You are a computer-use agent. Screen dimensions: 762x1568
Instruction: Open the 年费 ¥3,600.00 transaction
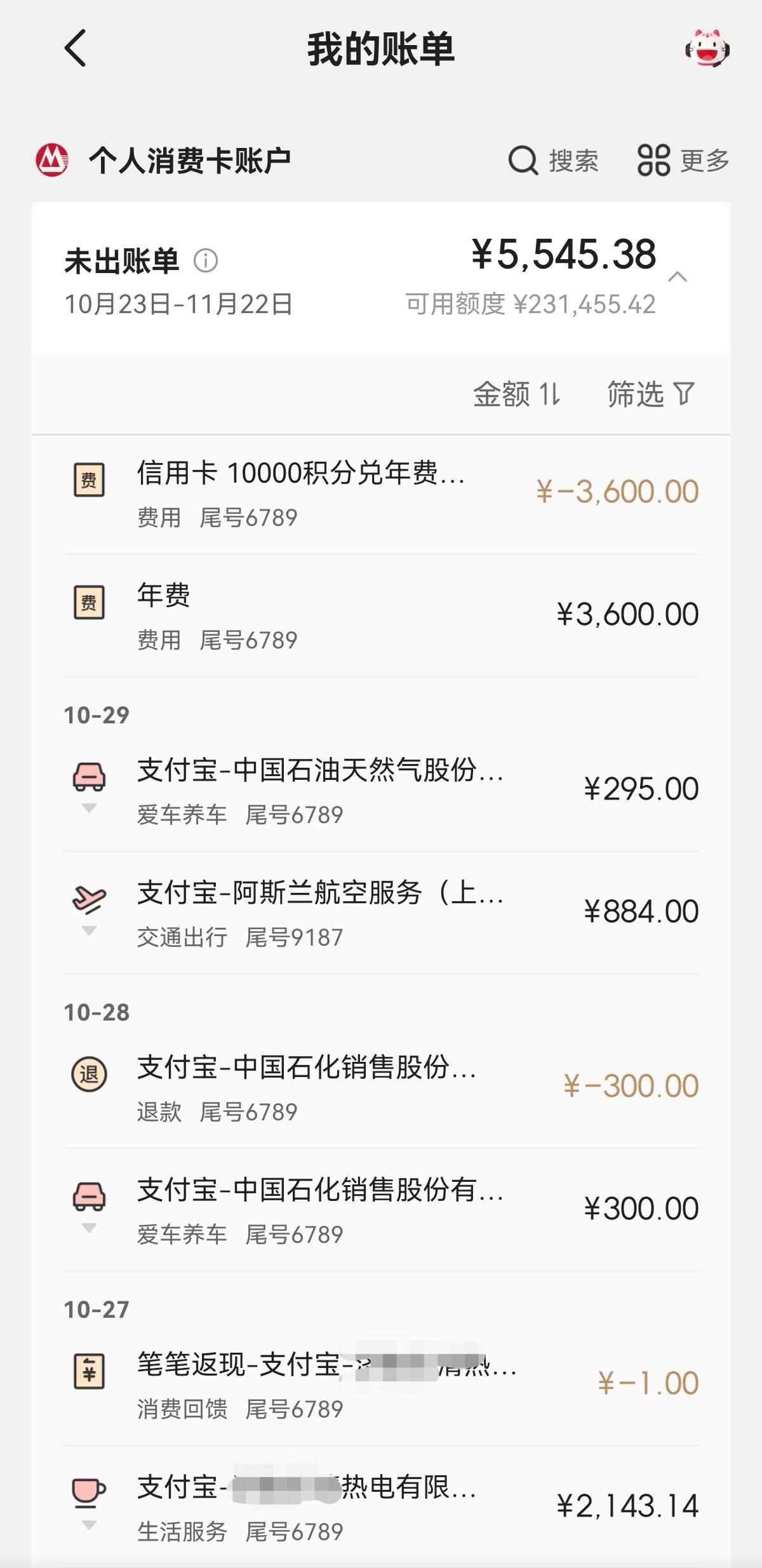click(381, 615)
